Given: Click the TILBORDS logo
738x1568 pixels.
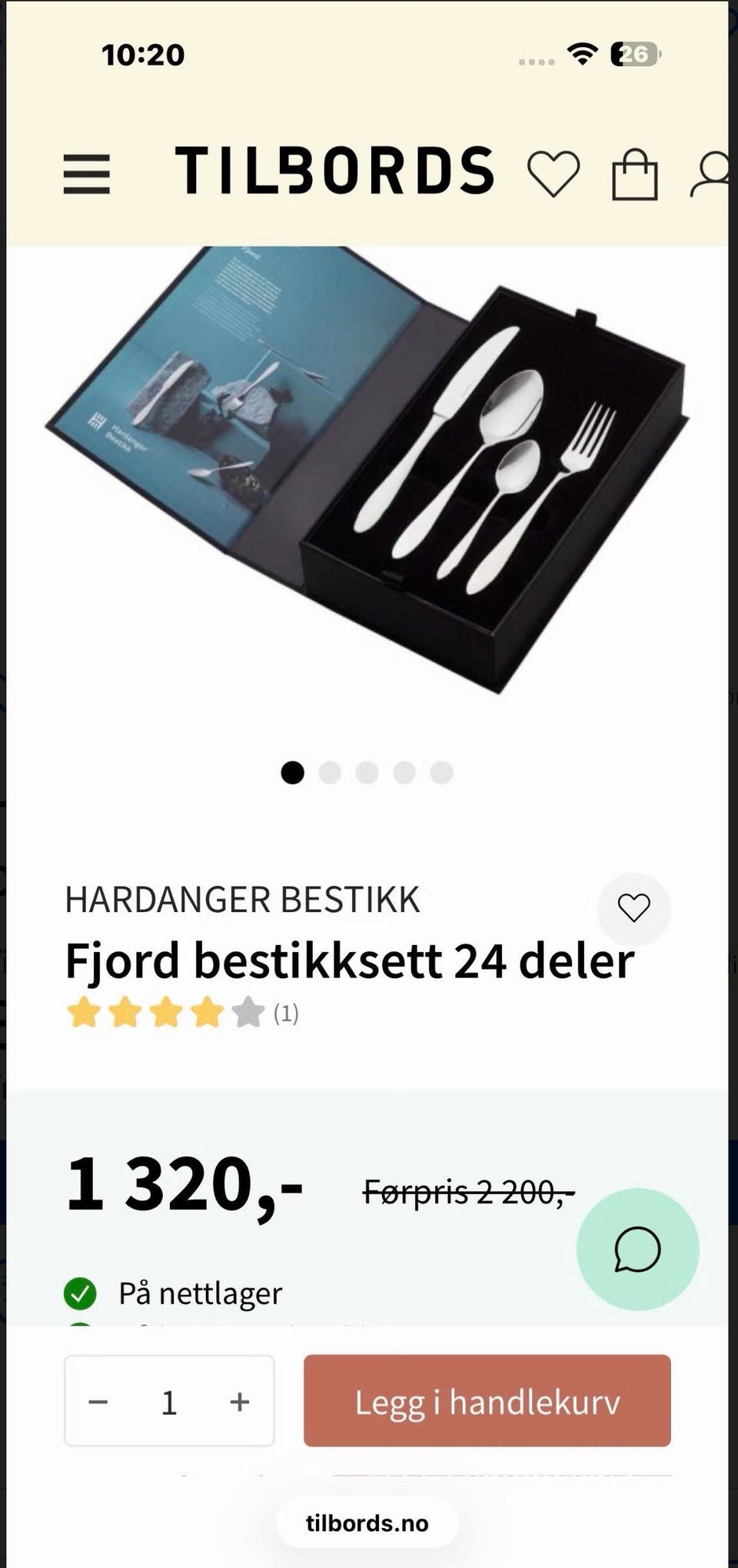Looking at the screenshot, I should pos(336,171).
